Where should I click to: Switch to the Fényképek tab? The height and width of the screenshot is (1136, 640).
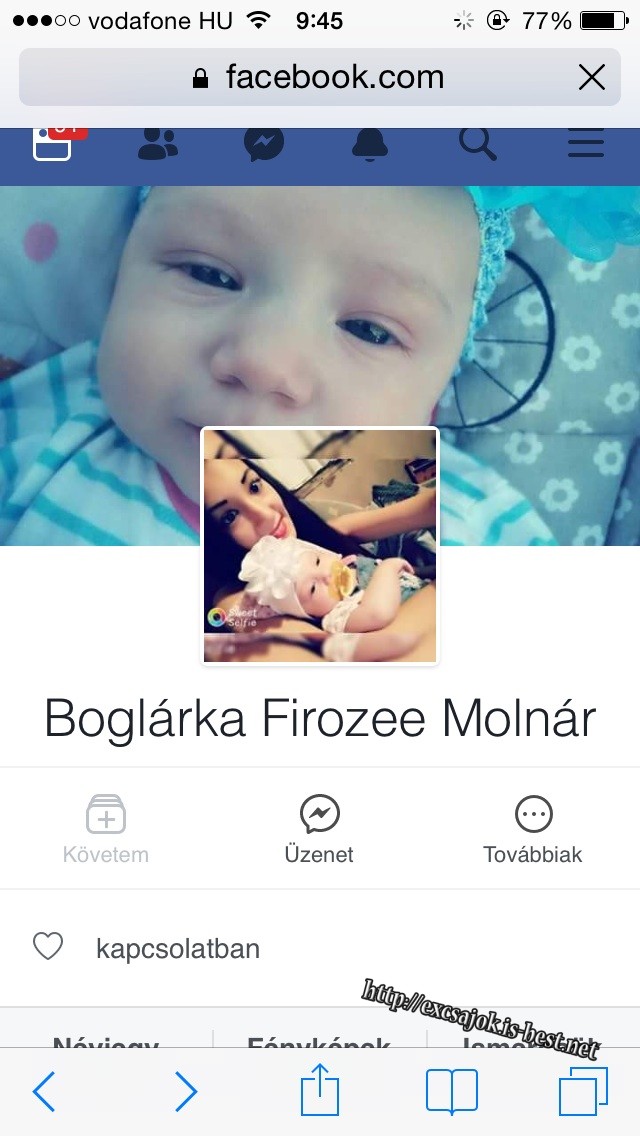[319, 1043]
